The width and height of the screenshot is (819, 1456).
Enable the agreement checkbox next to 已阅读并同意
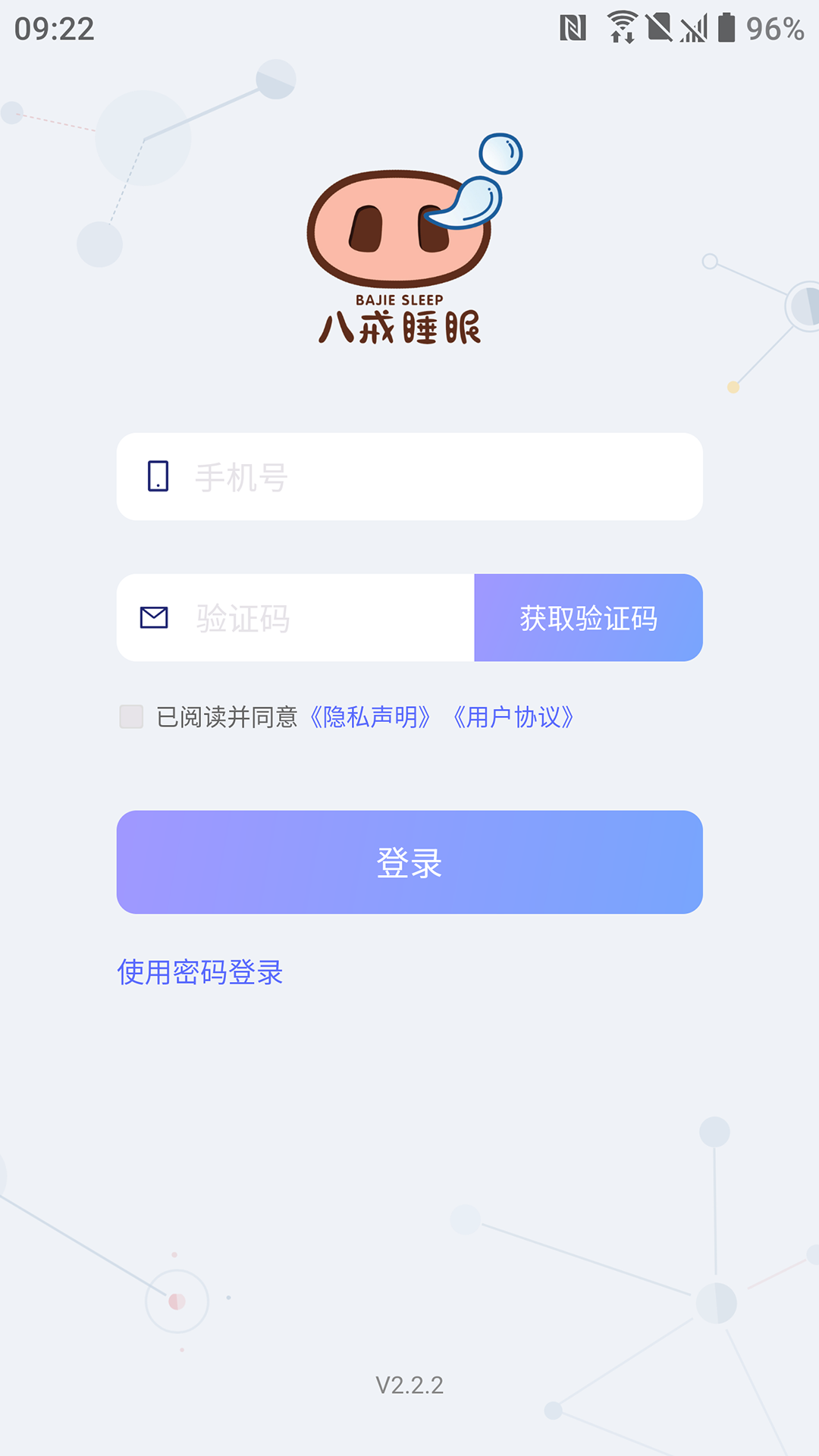[130, 716]
